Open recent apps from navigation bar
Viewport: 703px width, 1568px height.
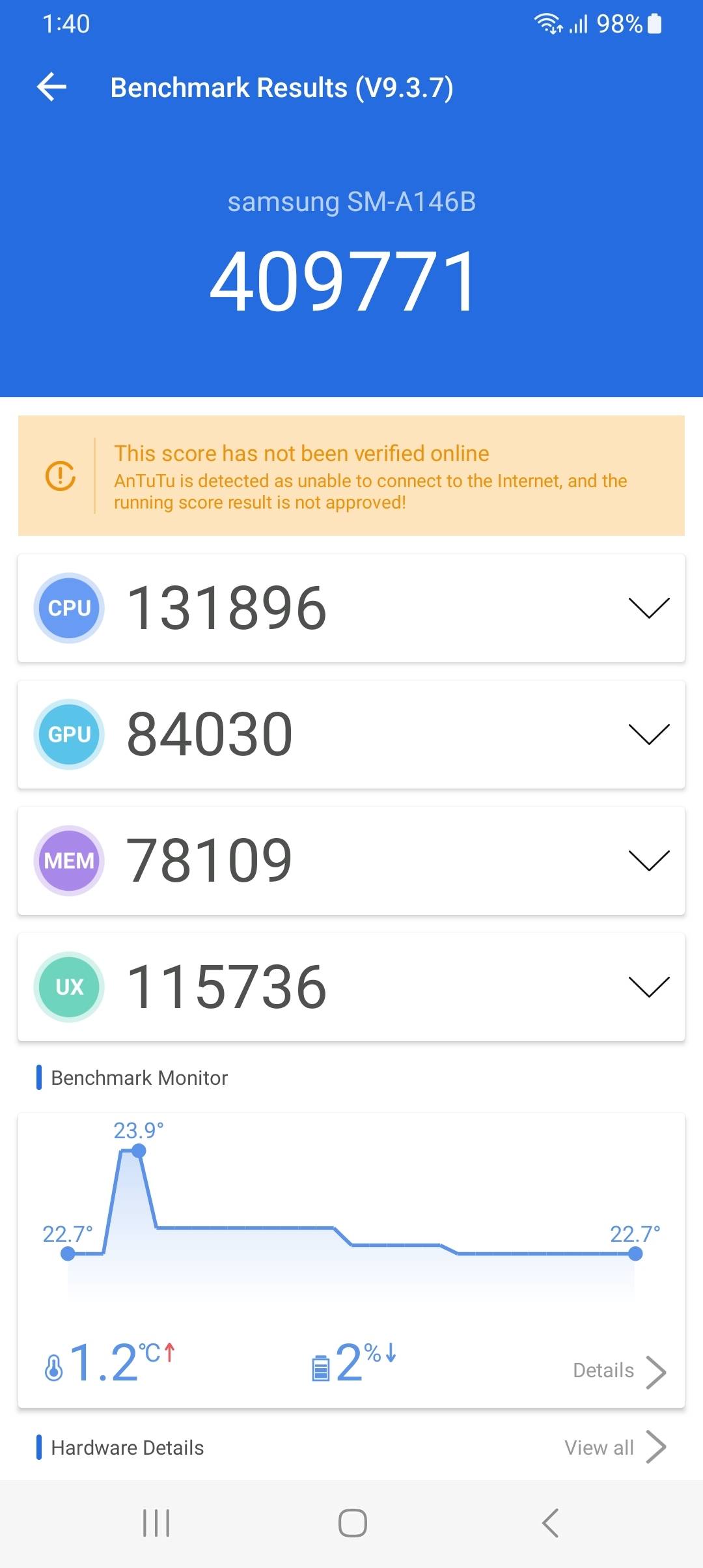156,1523
